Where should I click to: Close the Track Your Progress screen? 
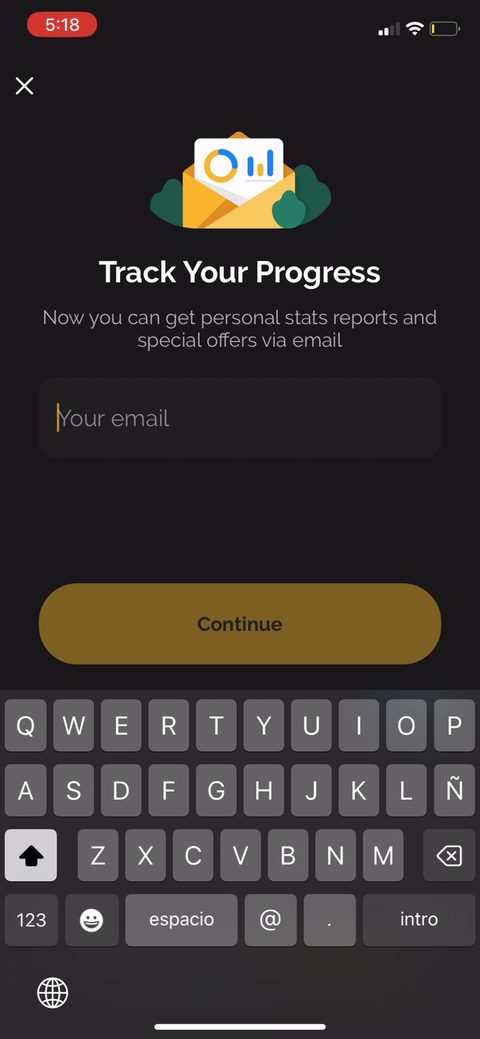coord(25,86)
